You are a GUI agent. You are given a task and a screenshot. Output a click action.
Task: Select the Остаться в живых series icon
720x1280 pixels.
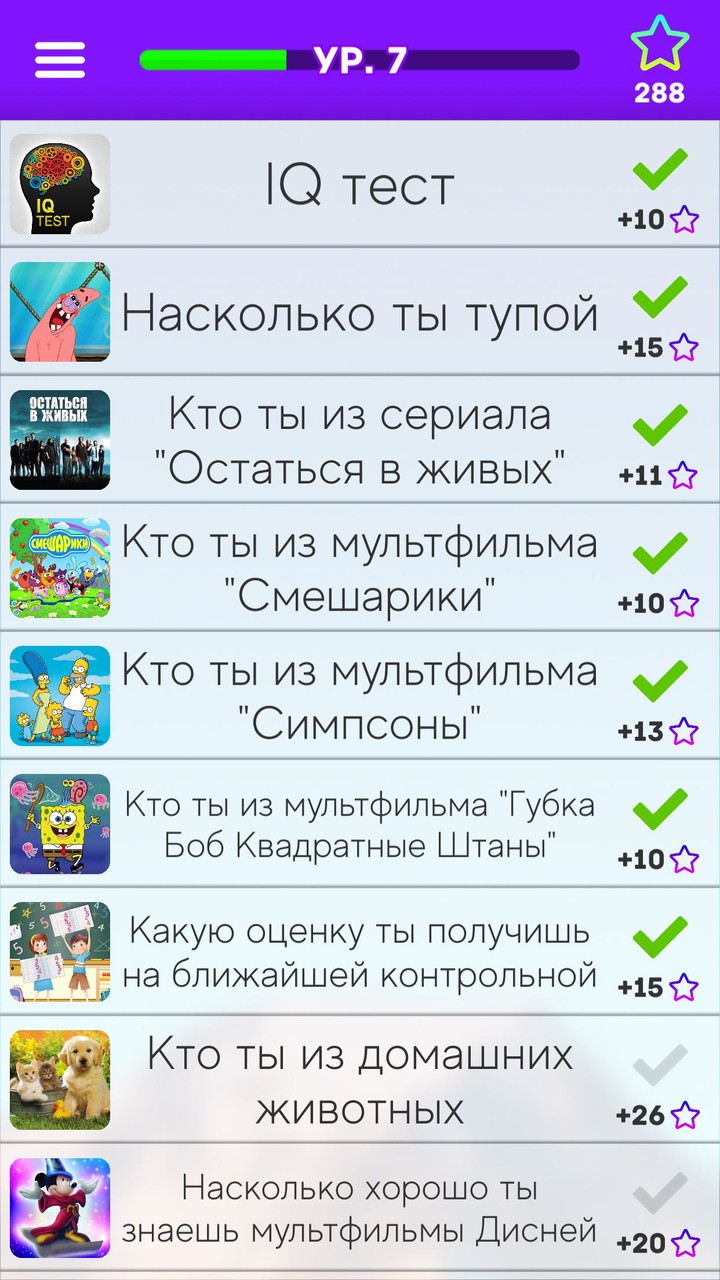pos(59,439)
